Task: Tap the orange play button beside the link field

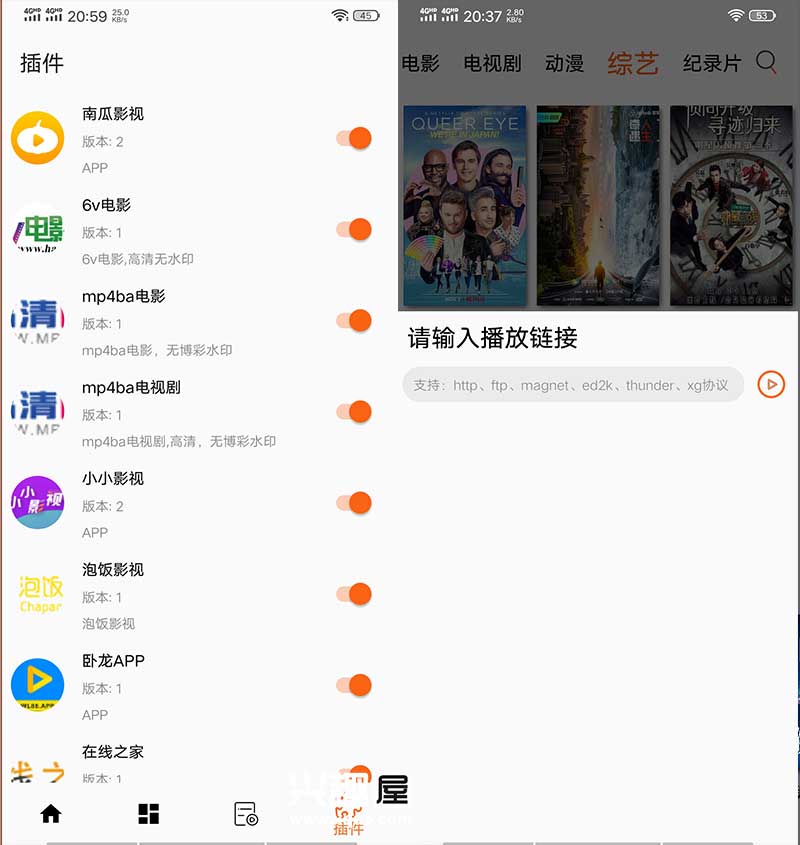Action: click(x=771, y=384)
